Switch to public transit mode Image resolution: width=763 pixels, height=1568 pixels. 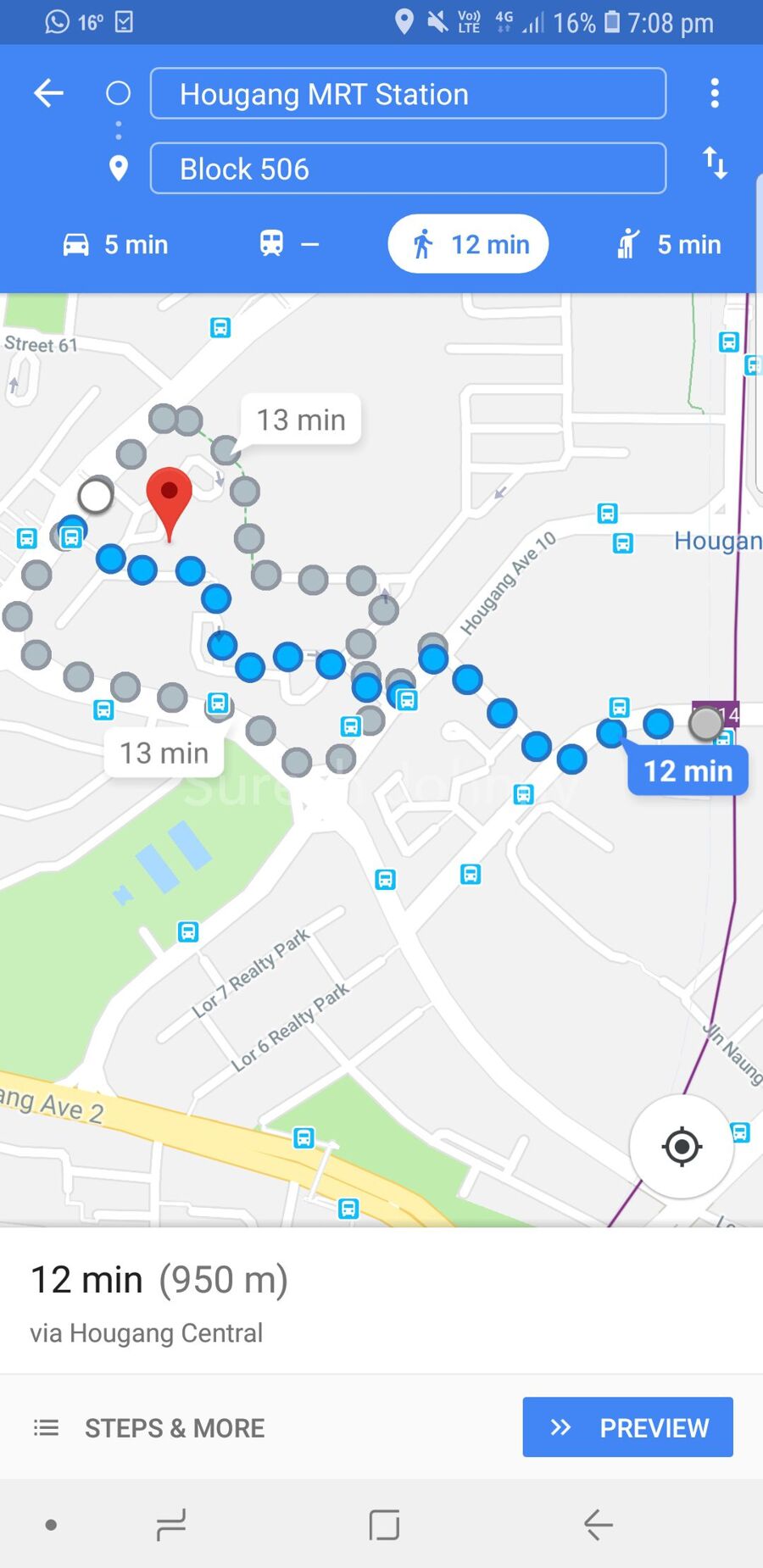point(289,244)
